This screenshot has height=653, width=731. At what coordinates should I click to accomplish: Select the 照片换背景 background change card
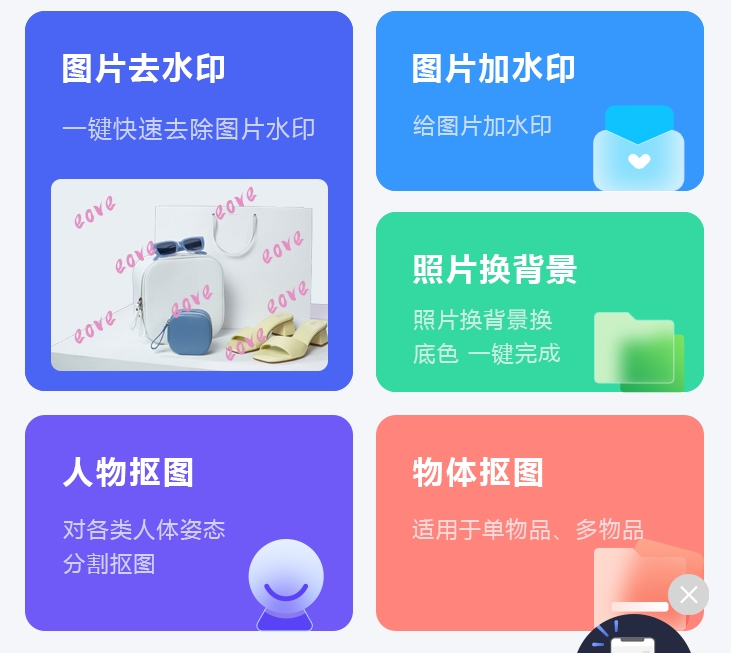click(539, 301)
